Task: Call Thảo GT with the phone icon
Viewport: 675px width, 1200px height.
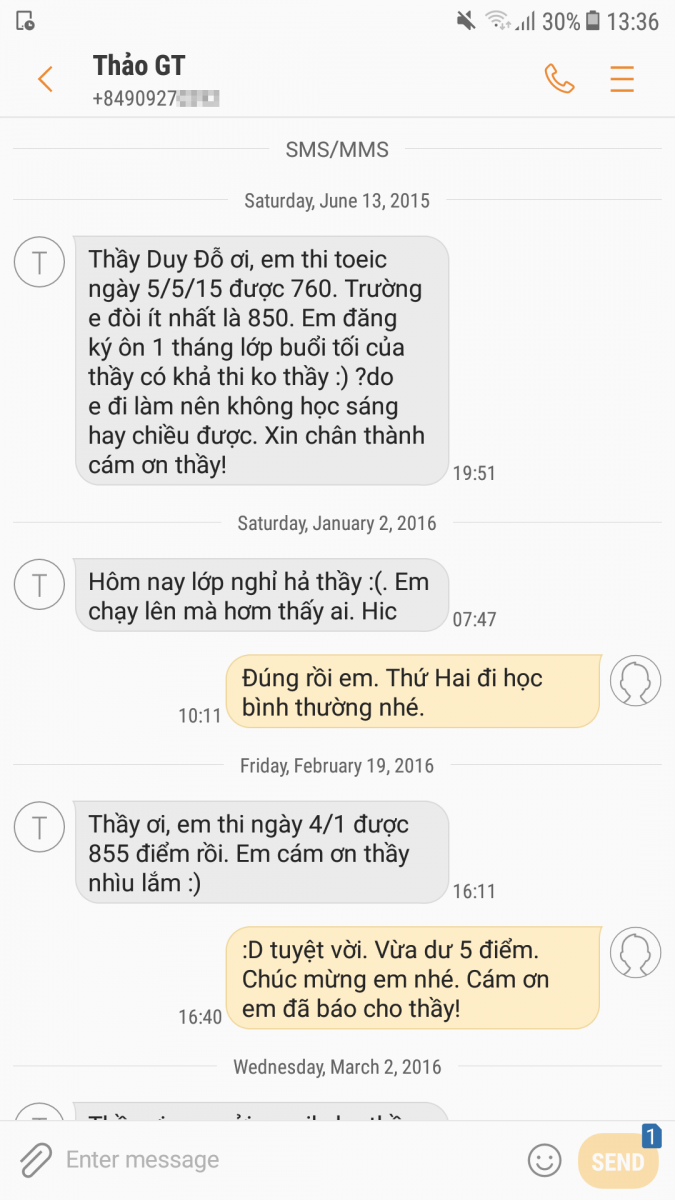Action: [559, 79]
